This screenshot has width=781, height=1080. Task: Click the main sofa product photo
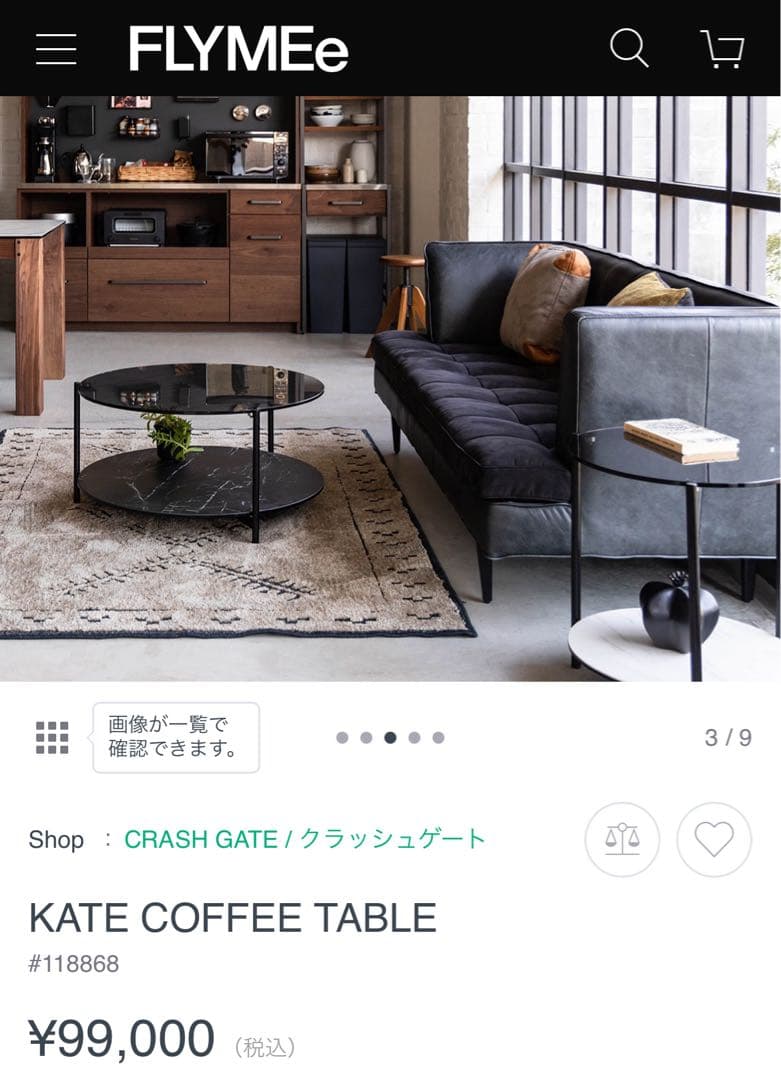click(x=390, y=390)
